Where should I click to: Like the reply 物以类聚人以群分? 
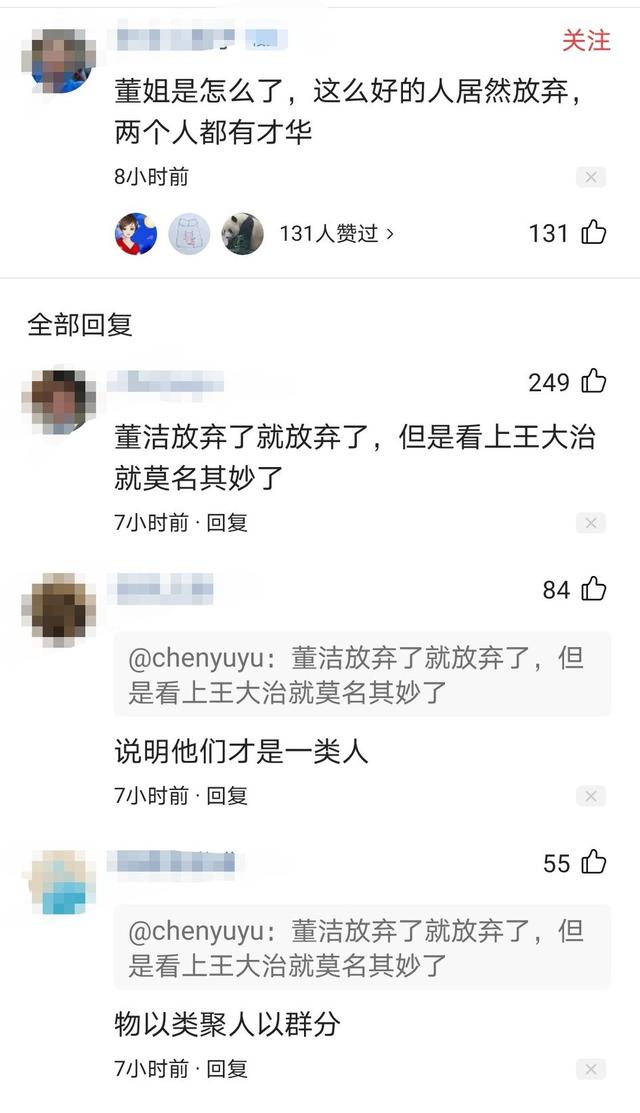point(593,862)
